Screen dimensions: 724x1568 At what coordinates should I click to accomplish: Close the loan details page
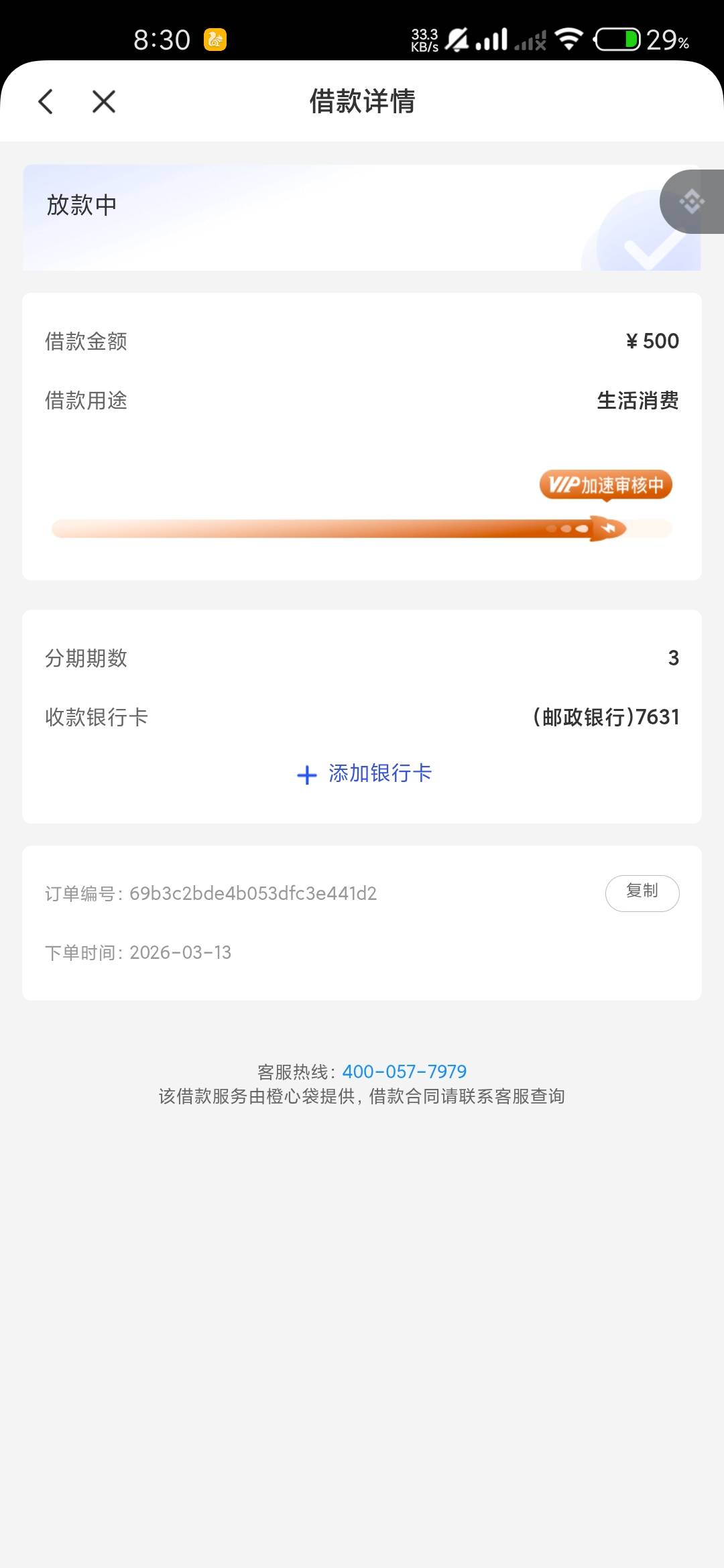pos(104,102)
